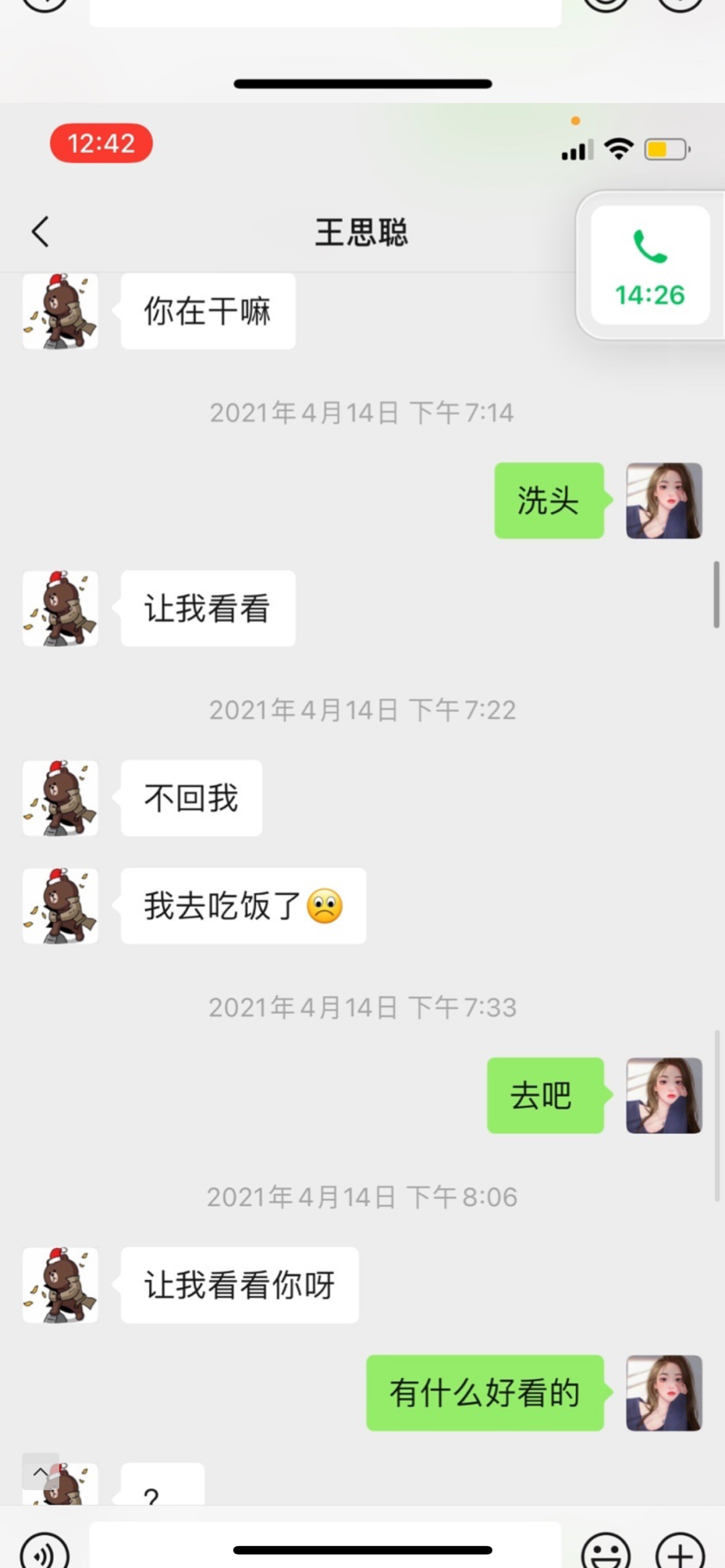The image size is (725, 1568).
Task: View my avatar profile beside 洗头
Action: tap(664, 501)
